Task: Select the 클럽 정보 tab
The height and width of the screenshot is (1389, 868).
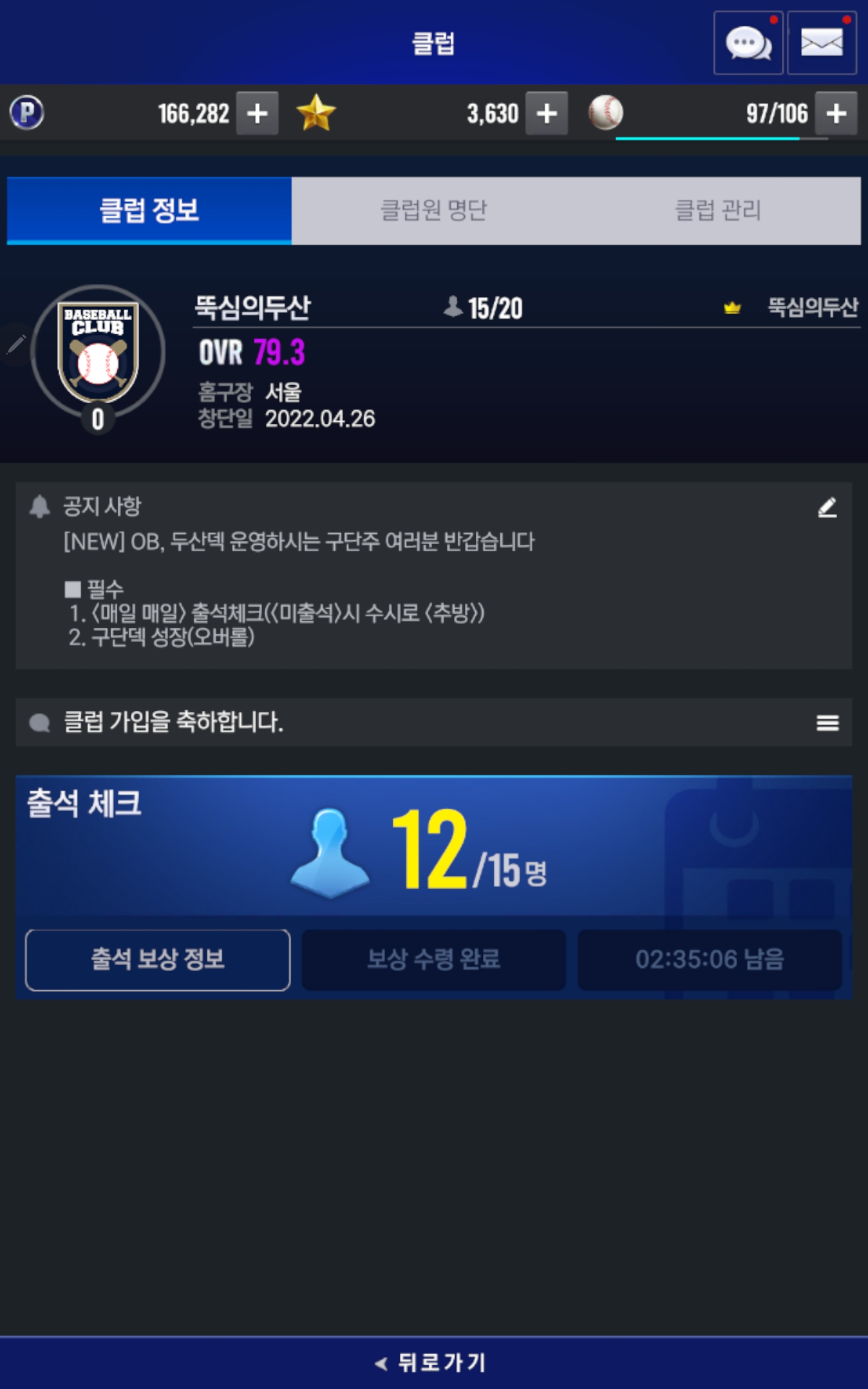Action: coord(149,210)
